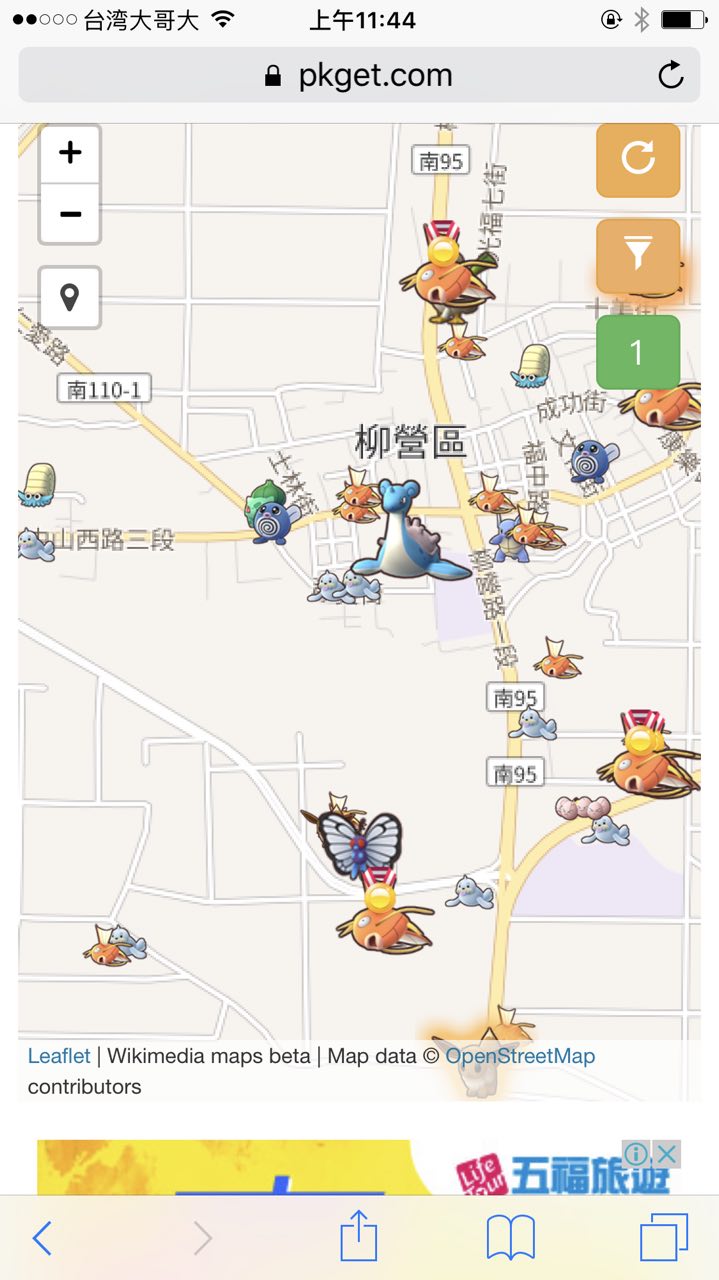Zoom out of the map
Screen dimensions: 719x1280
(70, 214)
